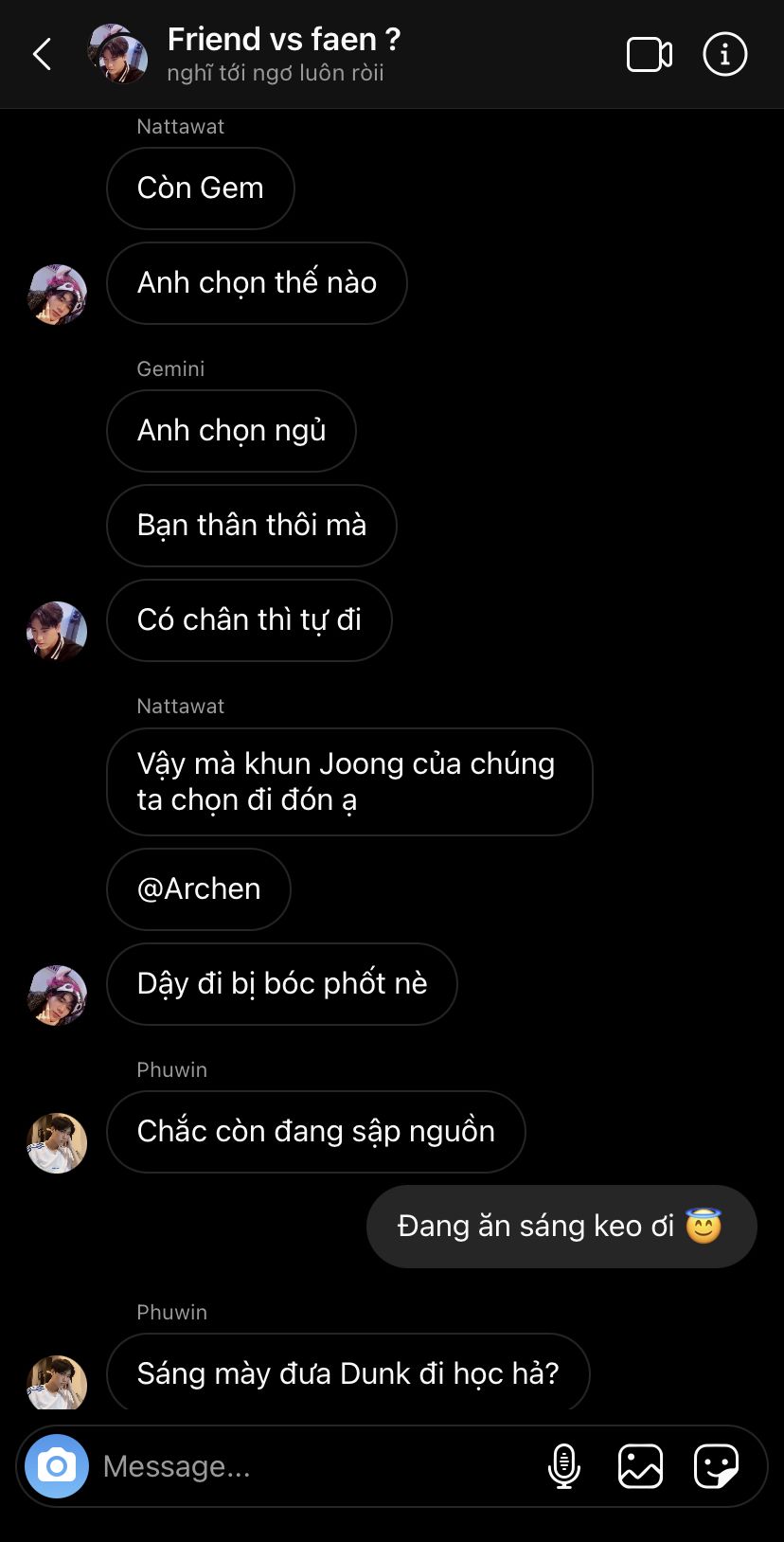
Task: View sender avatar beside "Có chân thì tự đi"
Action: point(57,631)
